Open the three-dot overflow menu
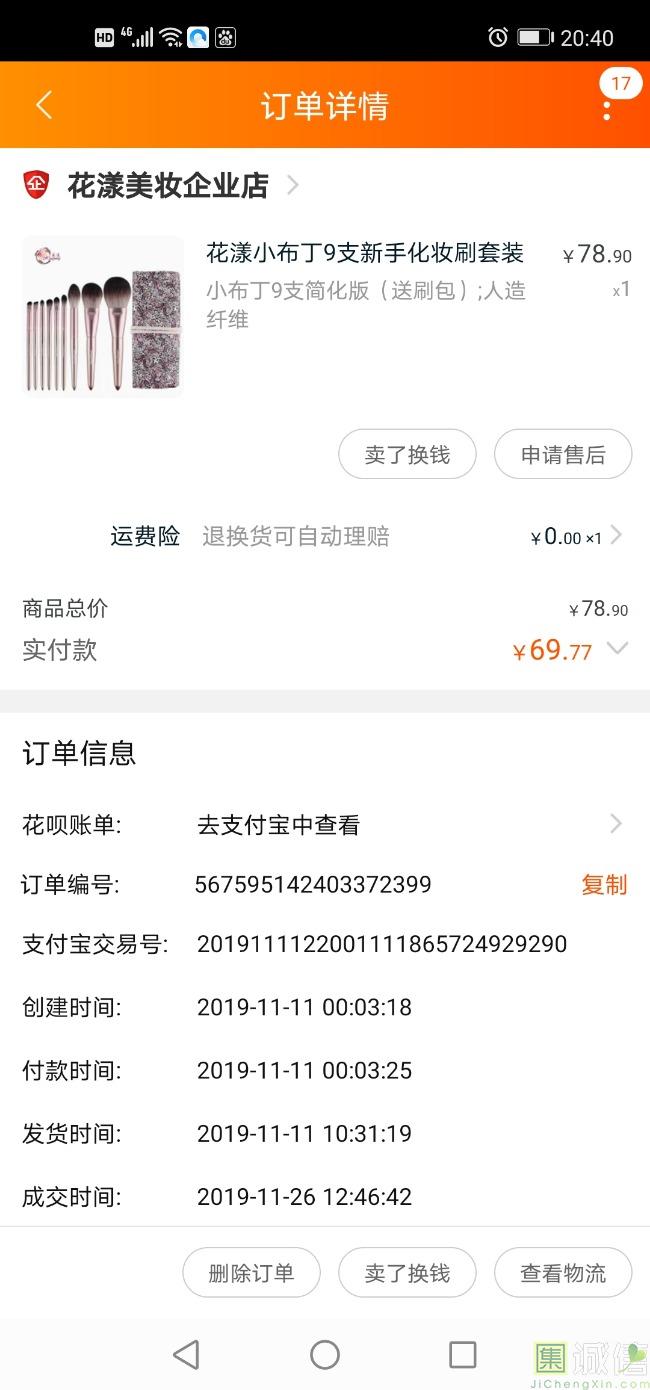Screen dimensions: 650x1390 606,106
